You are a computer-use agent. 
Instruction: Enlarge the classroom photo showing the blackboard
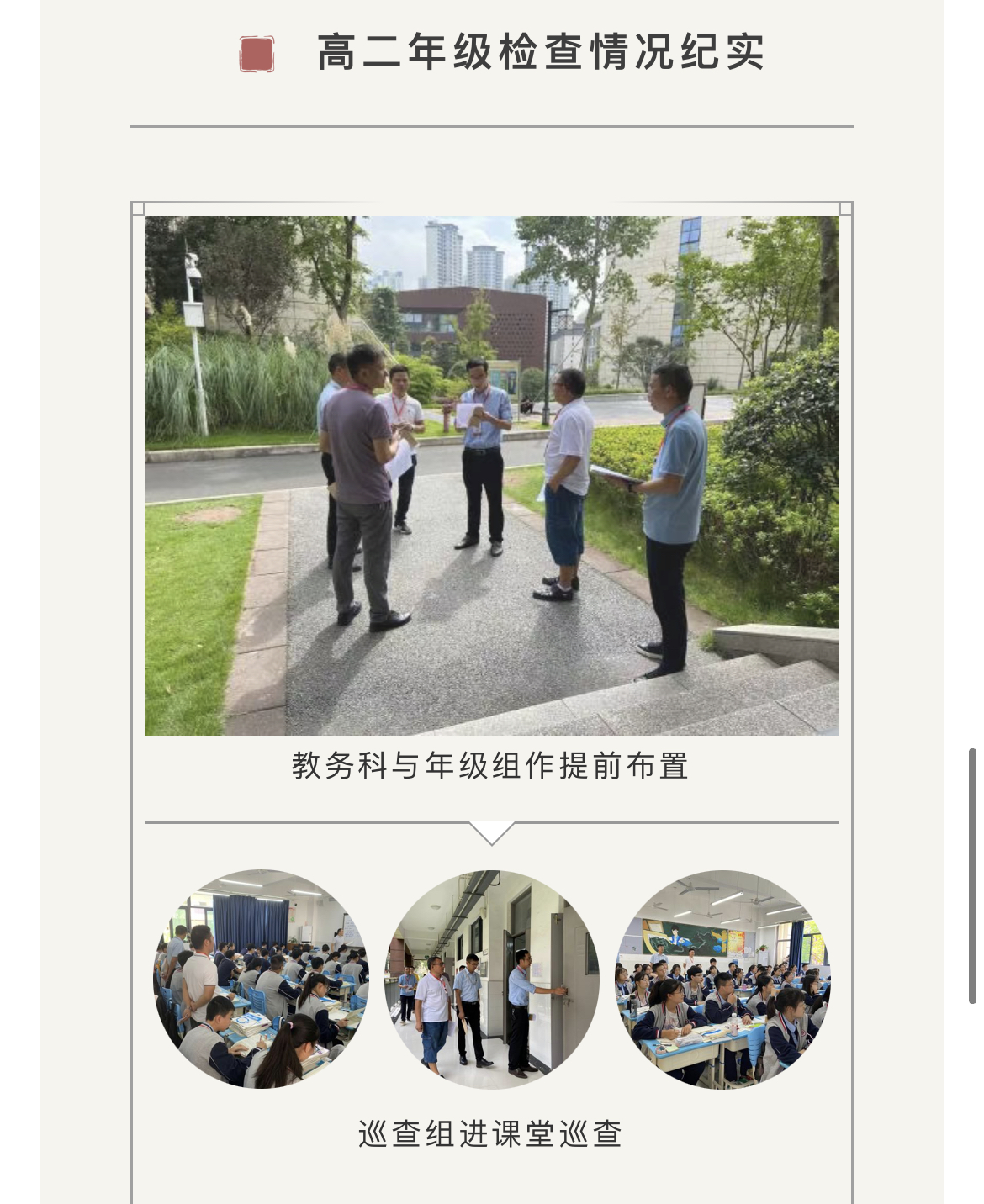click(722, 979)
